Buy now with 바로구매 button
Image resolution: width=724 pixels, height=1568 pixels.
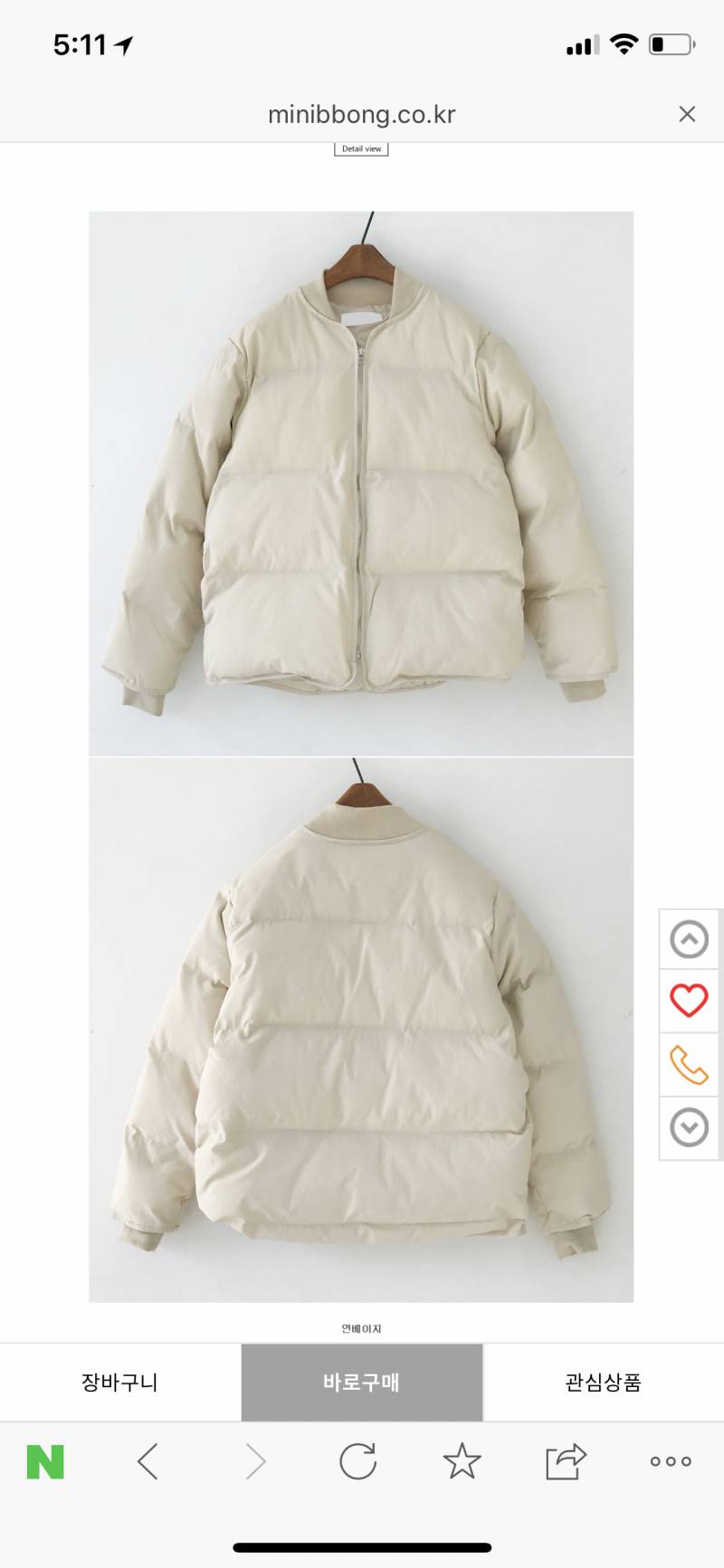(362, 1382)
